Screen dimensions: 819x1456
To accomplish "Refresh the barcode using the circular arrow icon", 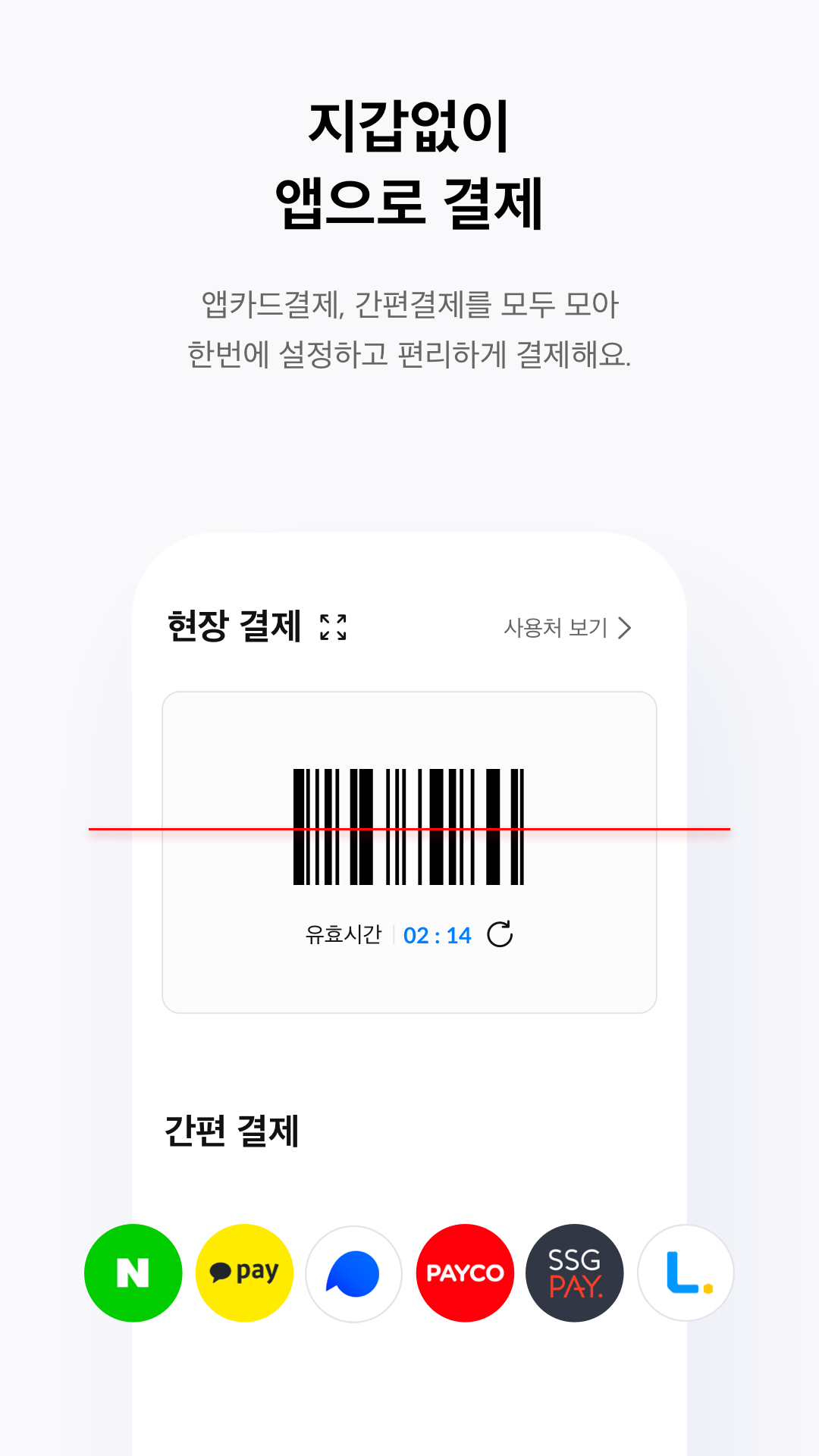I will pyautogui.click(x=500, y=935).
